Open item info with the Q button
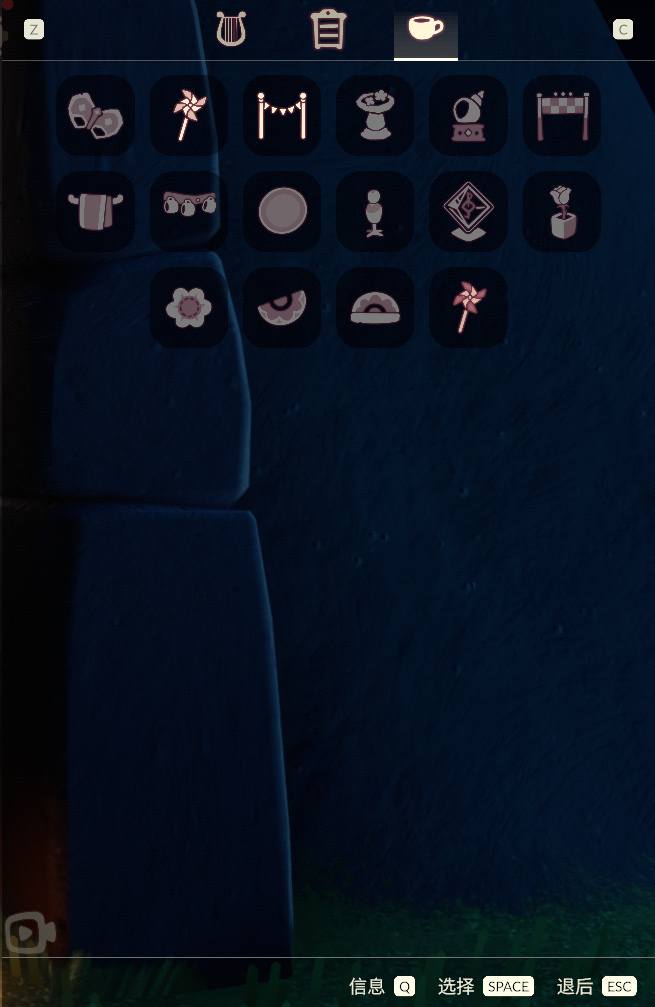Viewport: 655px width, 1007px height. point(404,986)
